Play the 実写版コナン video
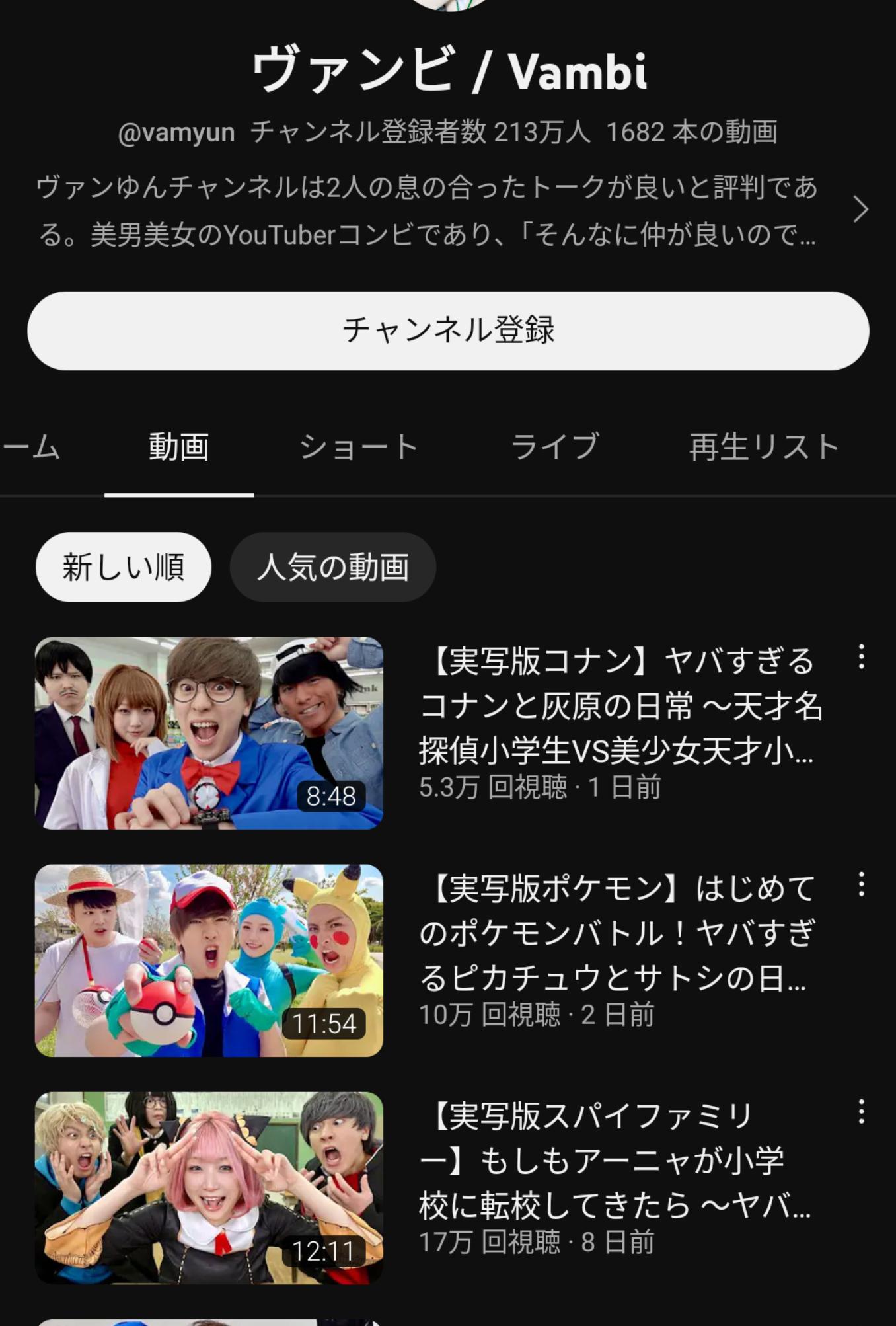Screen dimensions: 896x1326 click(x=209, y=733)
